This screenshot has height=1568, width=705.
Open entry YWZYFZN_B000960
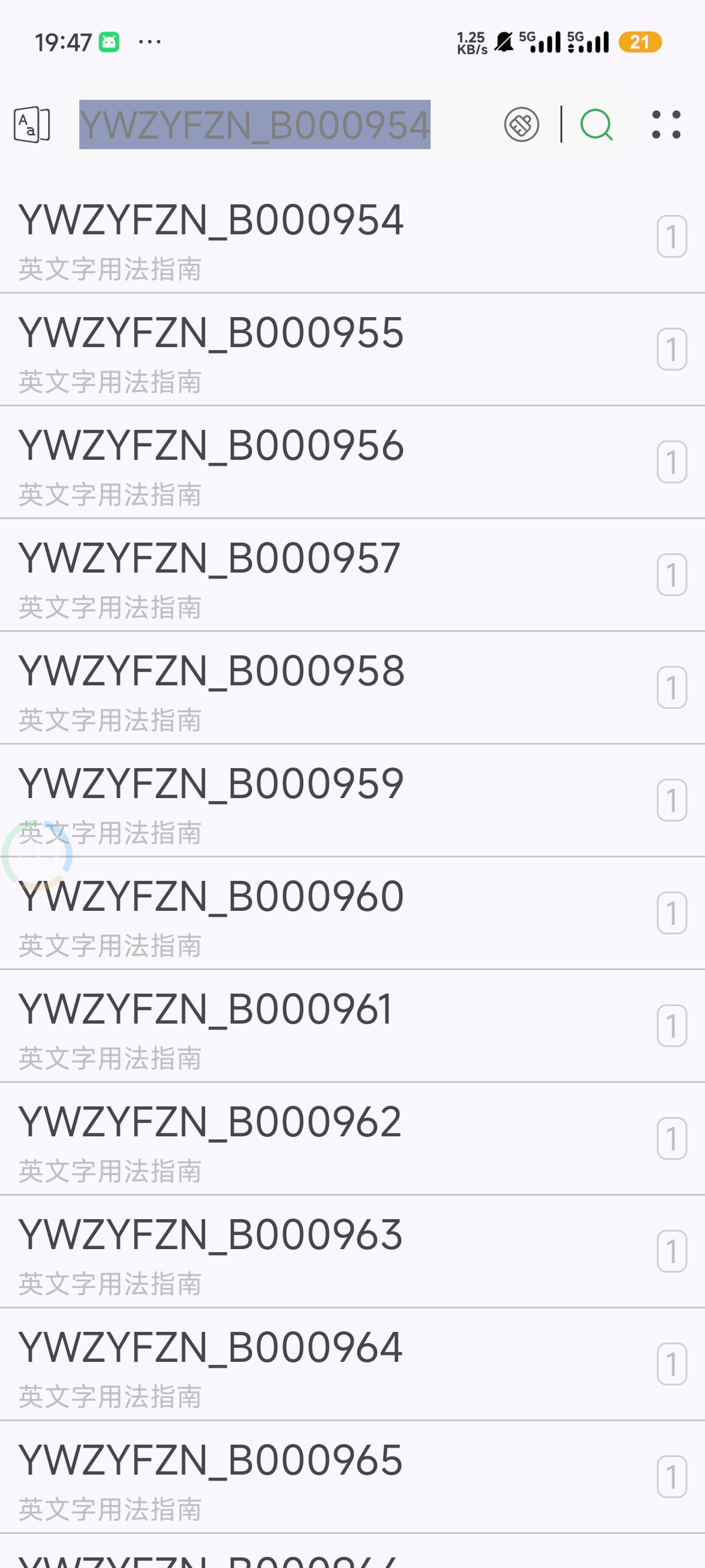[x=352, y=914]
